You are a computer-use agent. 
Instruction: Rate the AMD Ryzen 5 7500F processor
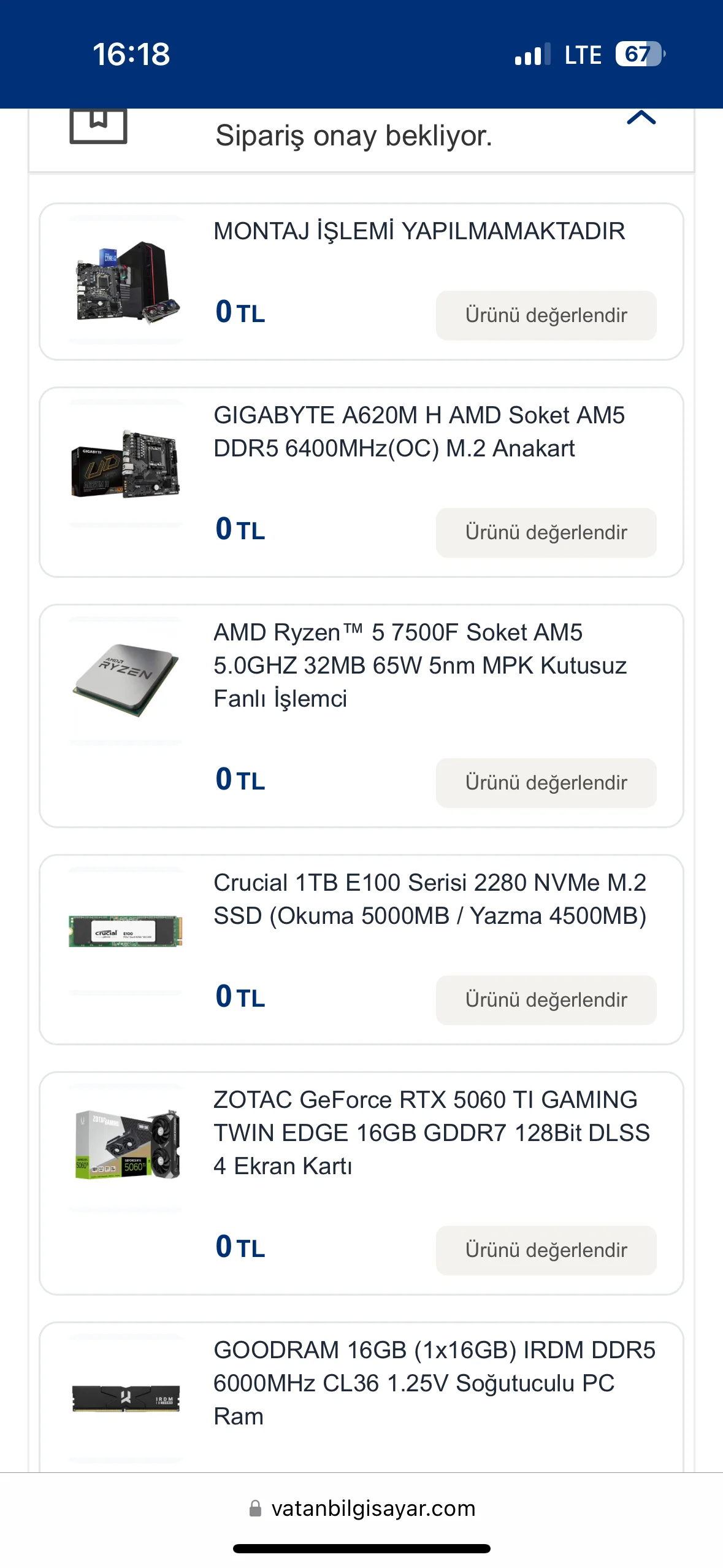coord(546,783)
